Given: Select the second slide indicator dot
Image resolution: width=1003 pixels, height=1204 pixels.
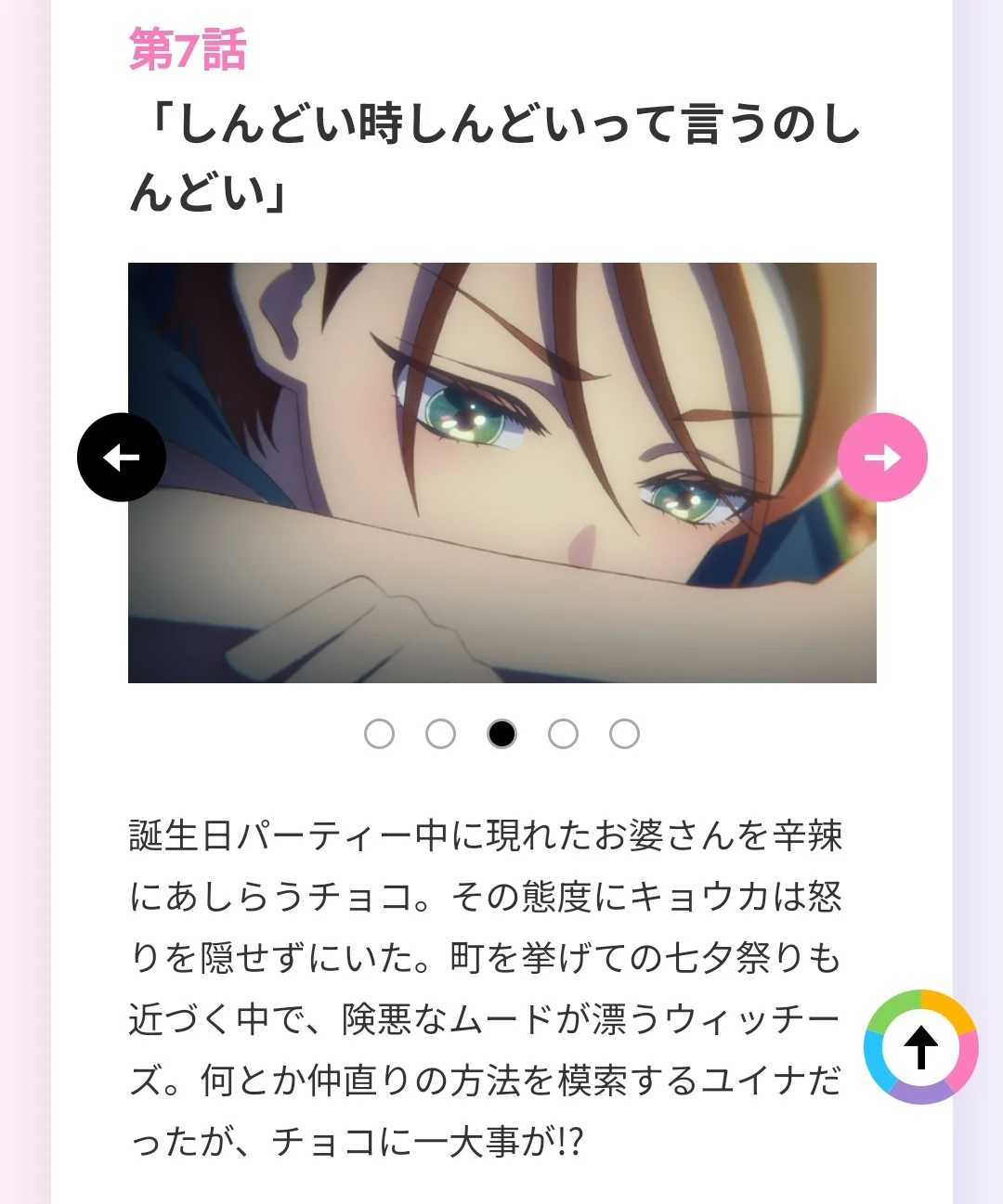Looking at the screenshot, I should click(x=440, y=734).
